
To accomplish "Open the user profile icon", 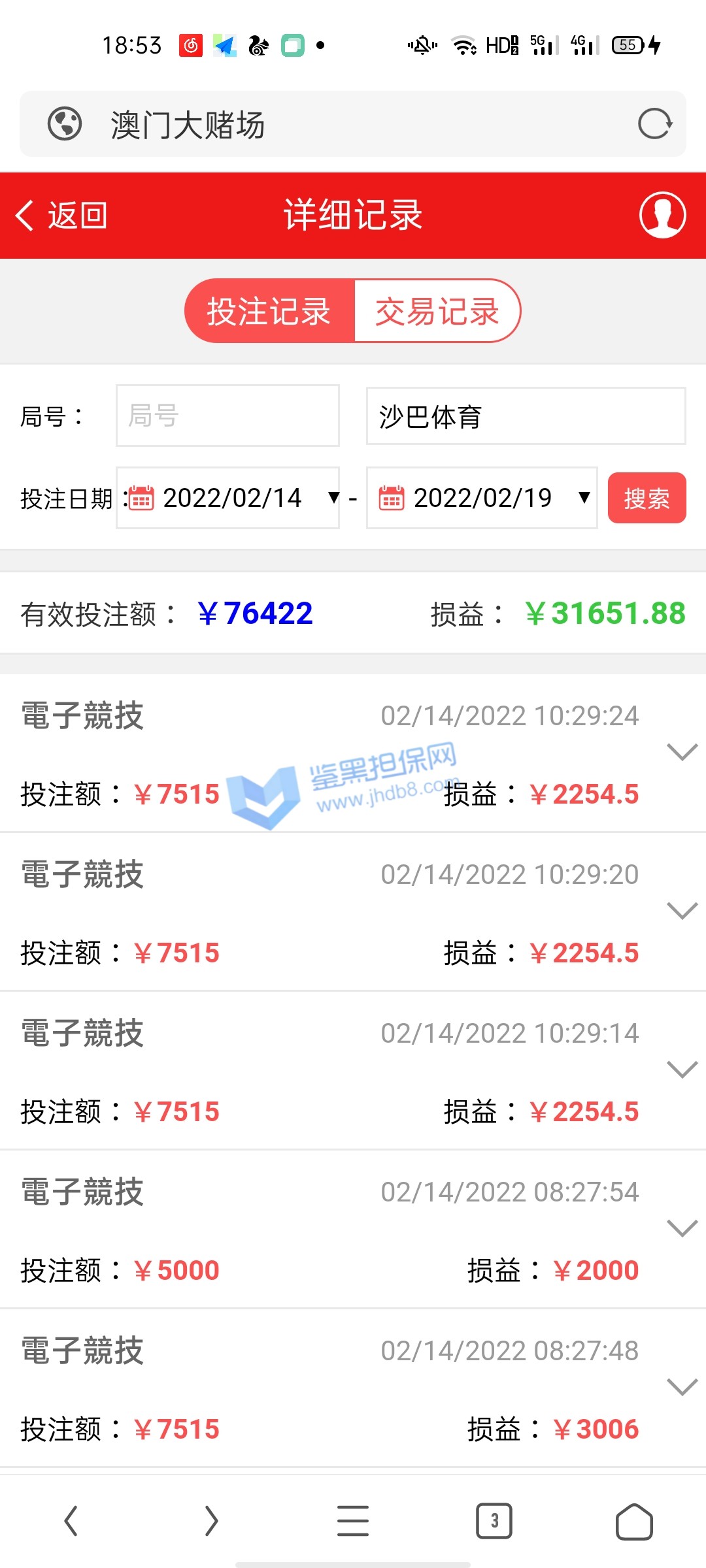I will click(x=662, y=215).
